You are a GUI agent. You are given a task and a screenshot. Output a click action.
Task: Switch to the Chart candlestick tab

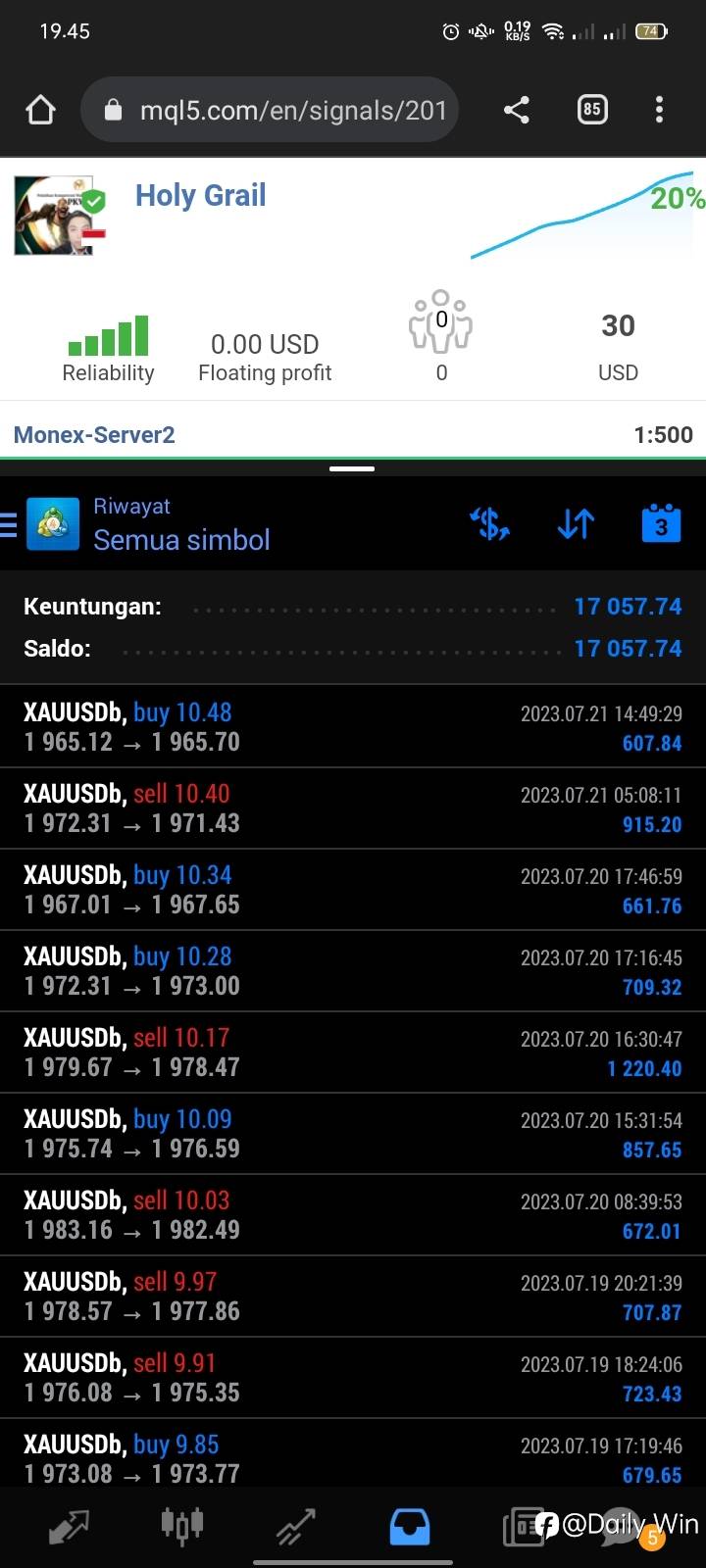point(181,1526)
